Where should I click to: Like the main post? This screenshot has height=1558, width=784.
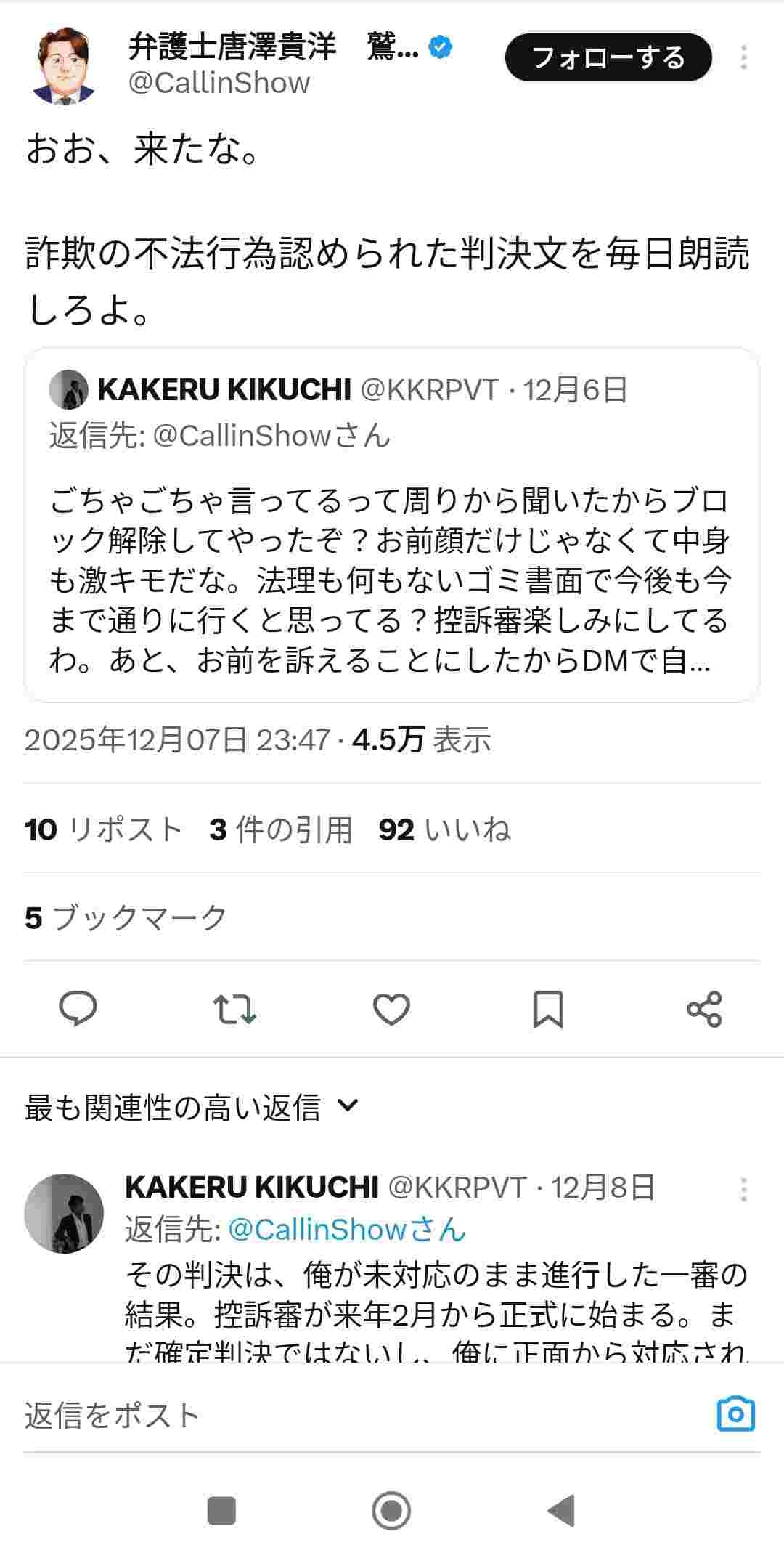(391, 1009)
